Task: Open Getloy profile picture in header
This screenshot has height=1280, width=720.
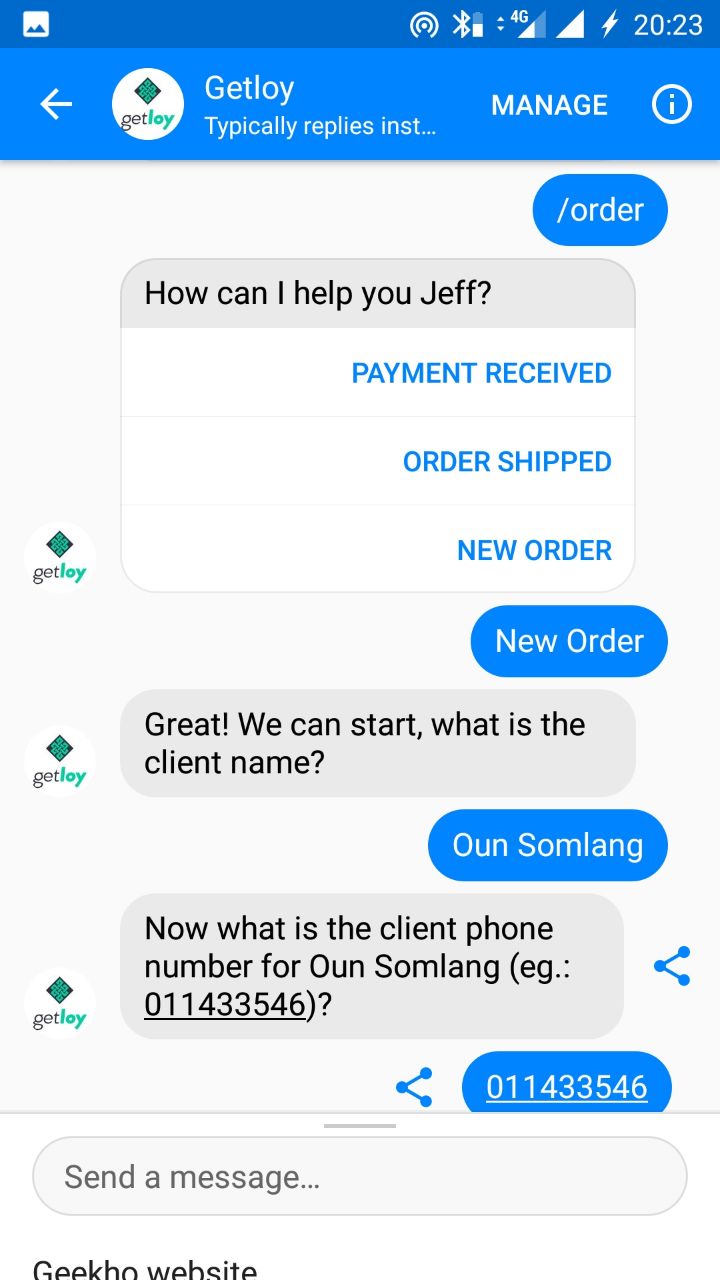Action: pos(148,105)
